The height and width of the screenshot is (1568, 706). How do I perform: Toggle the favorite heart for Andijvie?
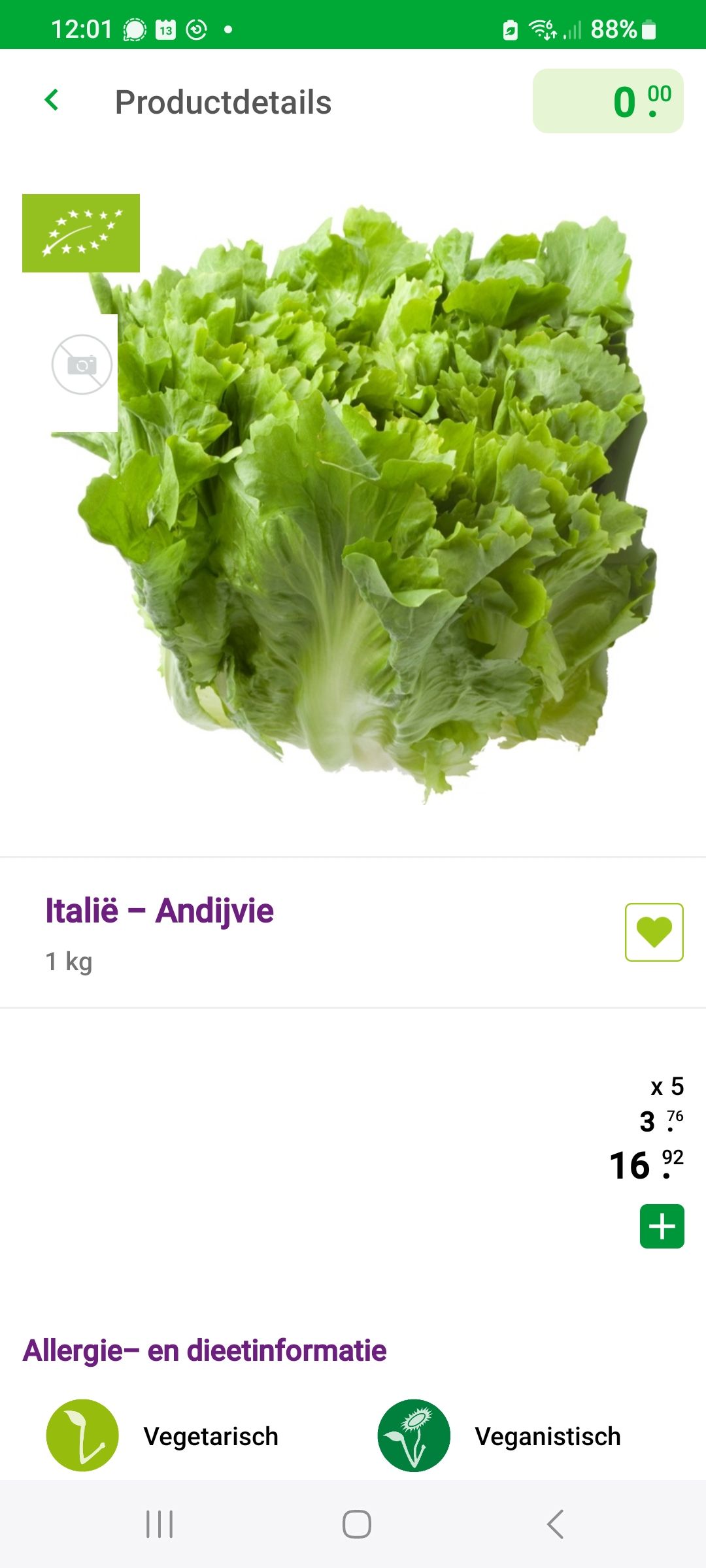pos(654,932)
